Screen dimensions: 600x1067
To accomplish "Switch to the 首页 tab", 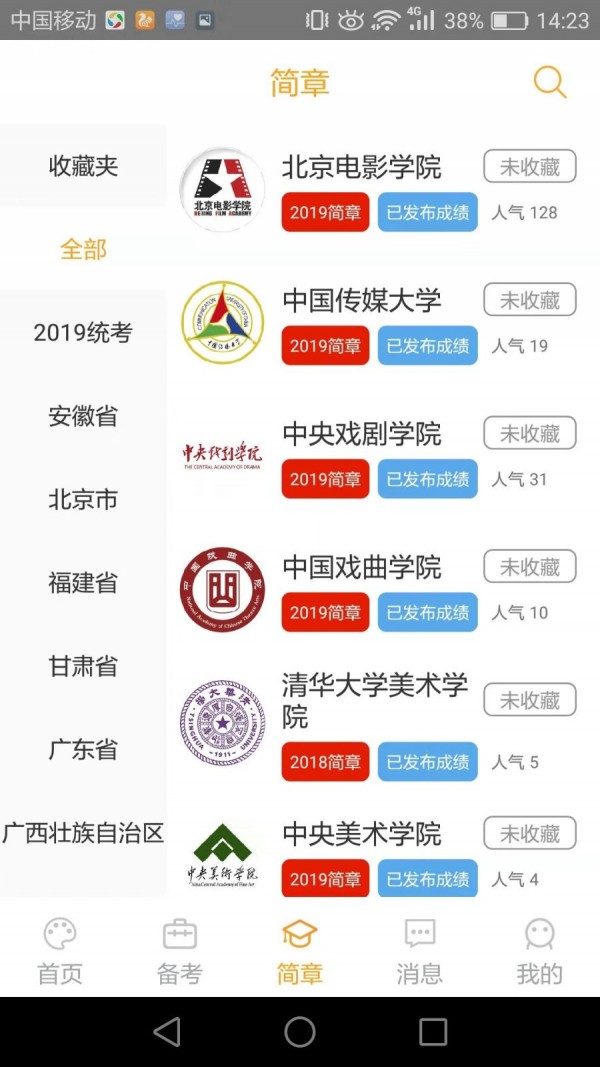I will pos(60,951).
